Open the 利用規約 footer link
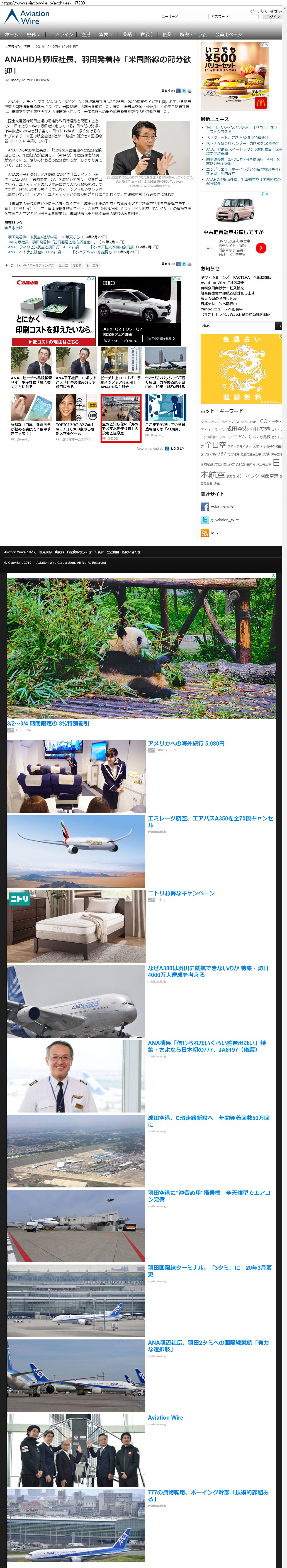This screenshot has height=1568, width=287. [x=45, y=552]
